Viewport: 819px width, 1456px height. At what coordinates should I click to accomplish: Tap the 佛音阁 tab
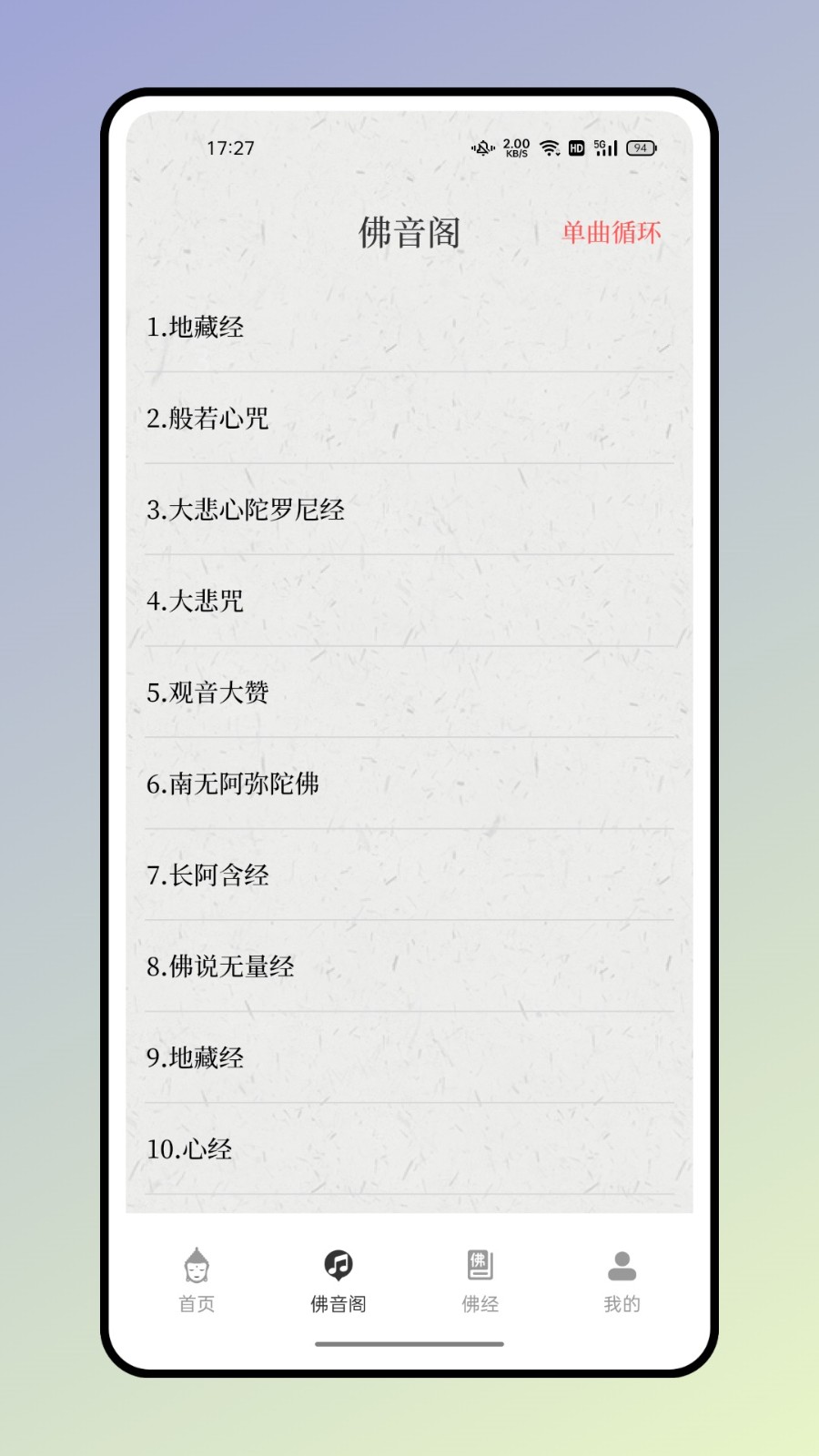pyautogui.click(x=339, y=1281)
